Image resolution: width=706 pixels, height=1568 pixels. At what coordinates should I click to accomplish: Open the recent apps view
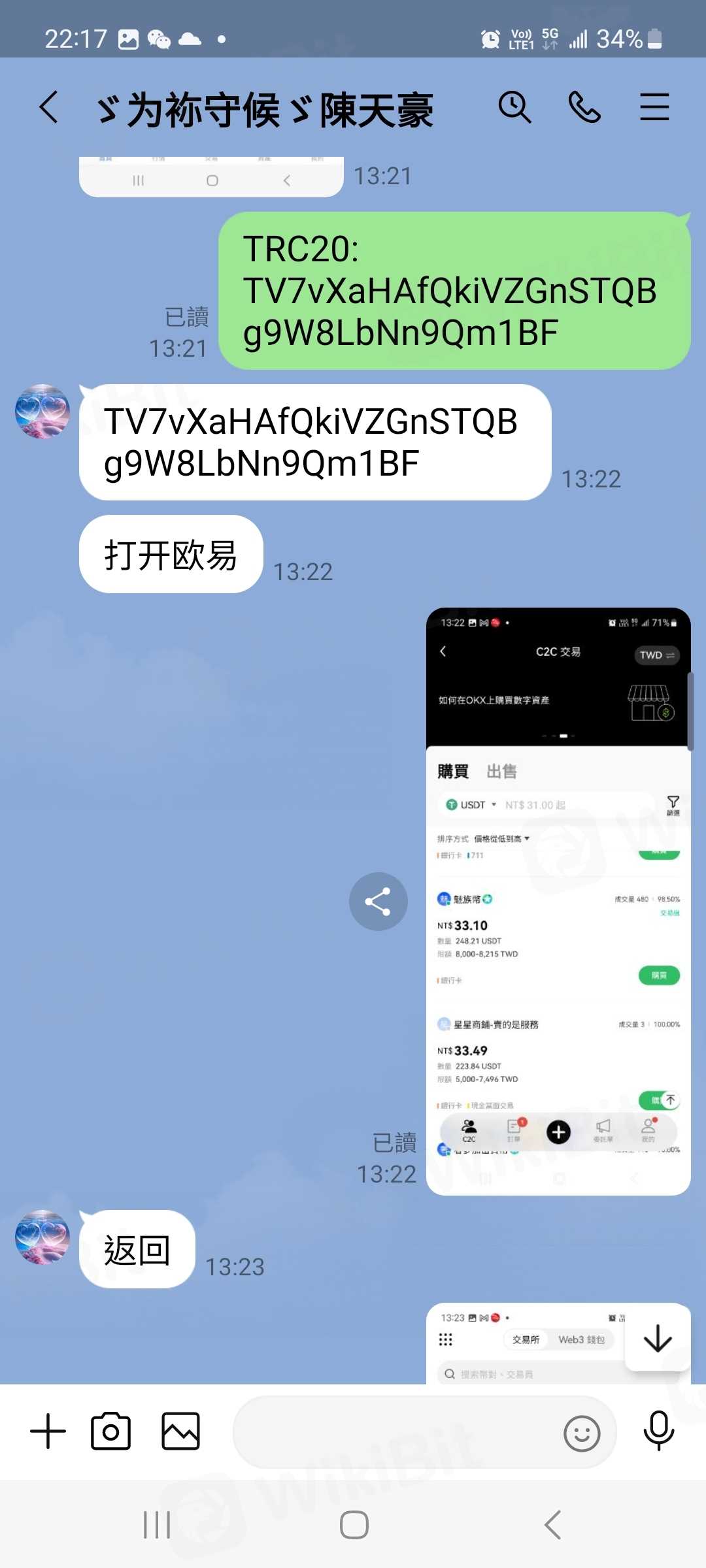157,1525
